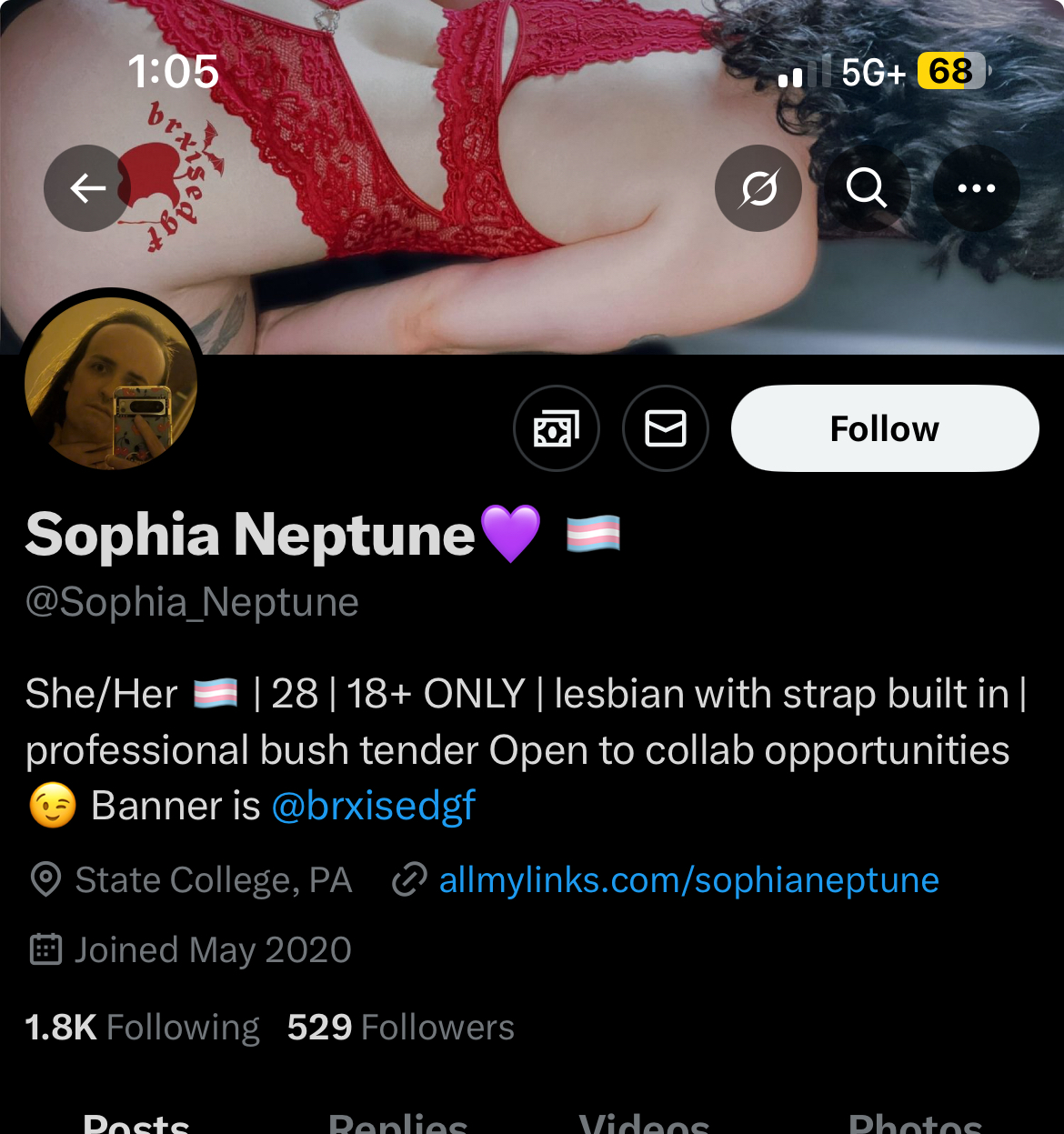This screenshot has height=1134, width=1064.
Task: Tap the Grok slash icon in header
Action: pyautogui.click(x=758, y=188)
